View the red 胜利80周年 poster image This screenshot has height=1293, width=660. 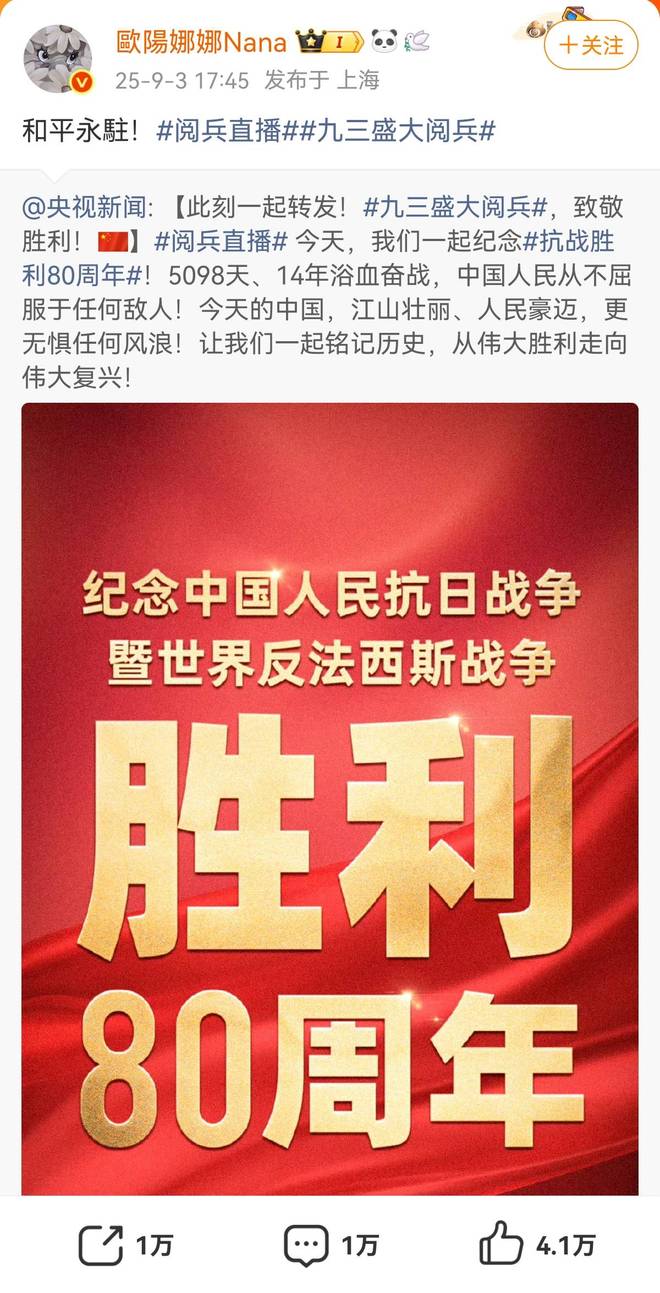pyautogui.click(x=330, y=800)
